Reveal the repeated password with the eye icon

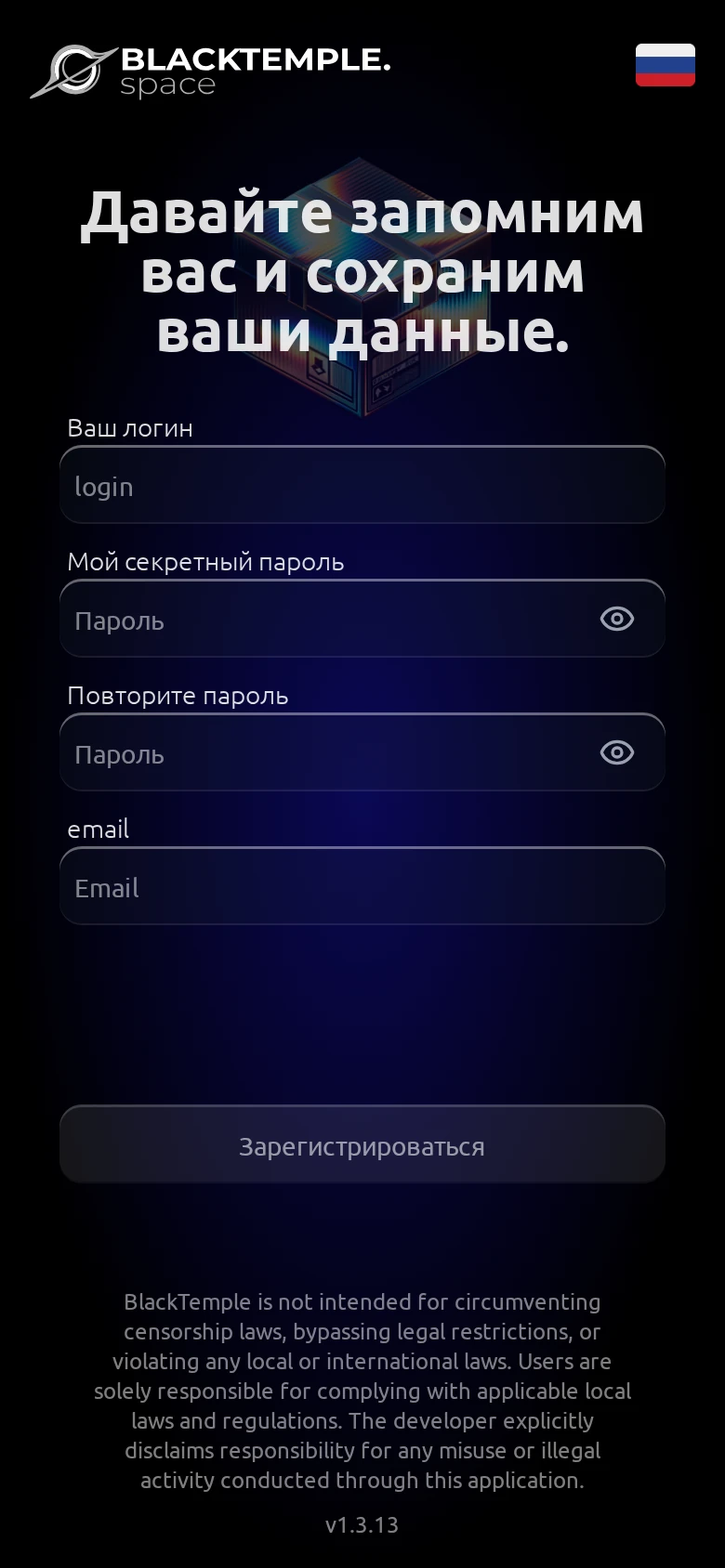[617, 752]
